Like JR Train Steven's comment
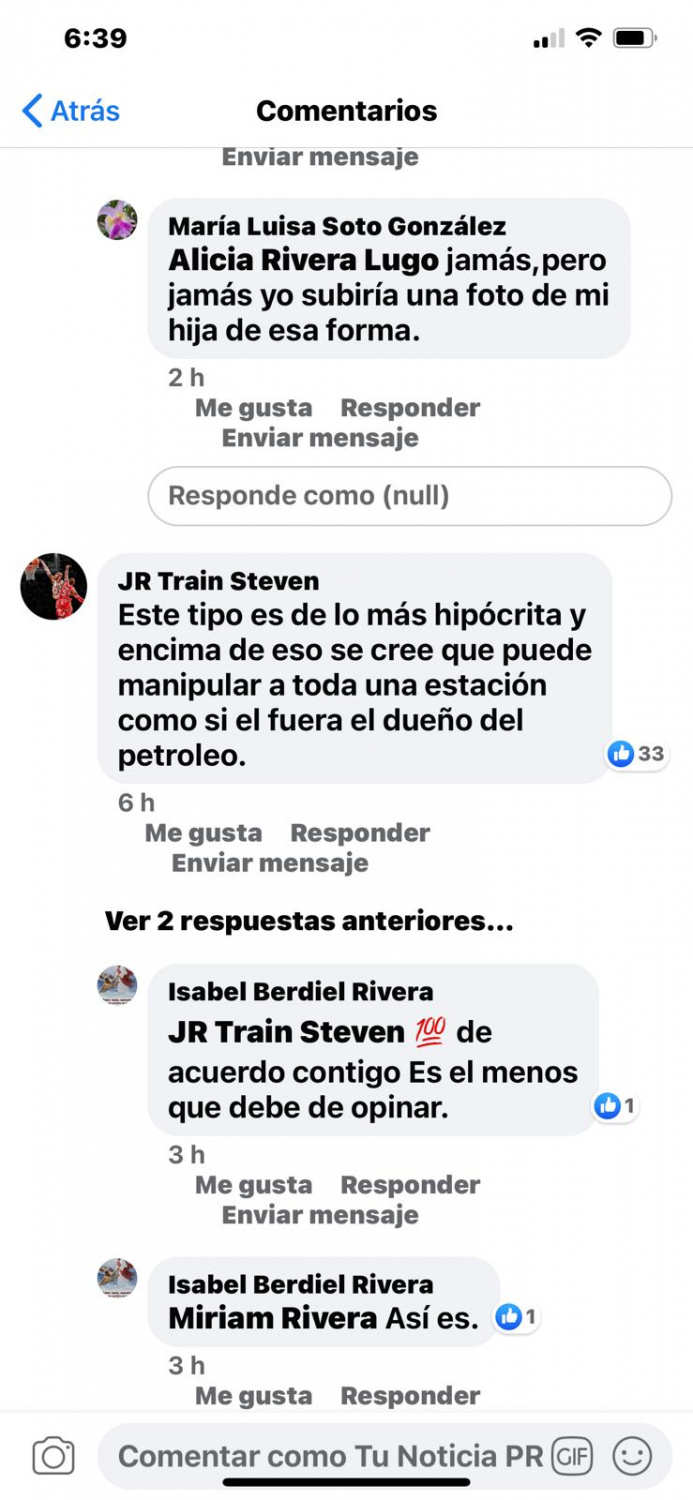693x1500 pixels. point(203,833)
